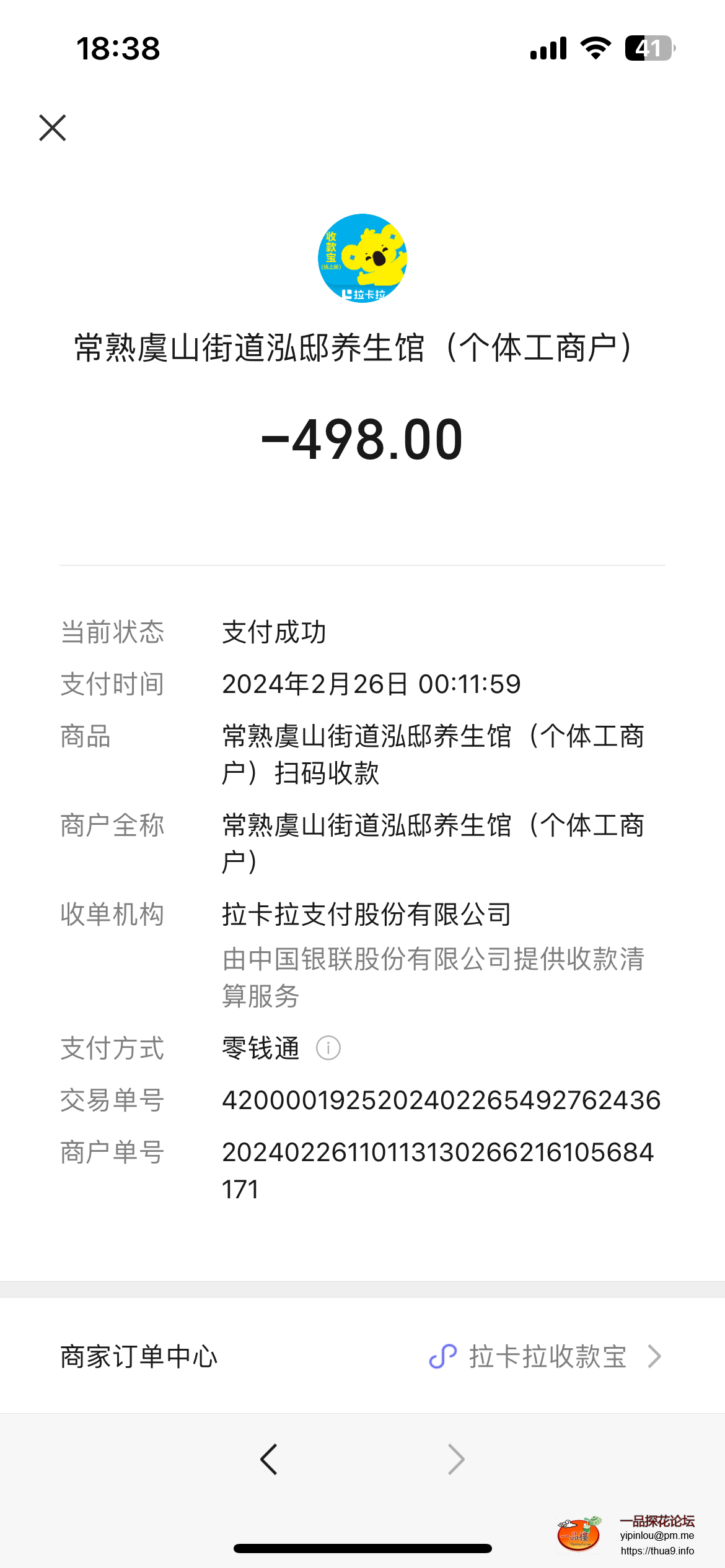Open 商家订单中心 拉卡拉收款宝 row
Viewport: 725px width, 1568px height.
click(362, 1357)
